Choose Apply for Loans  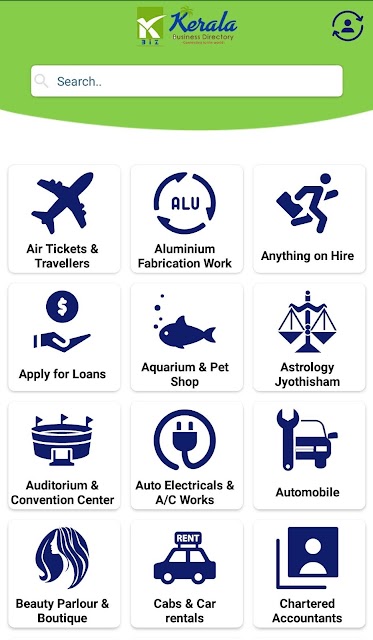click(x=64, y=338)
